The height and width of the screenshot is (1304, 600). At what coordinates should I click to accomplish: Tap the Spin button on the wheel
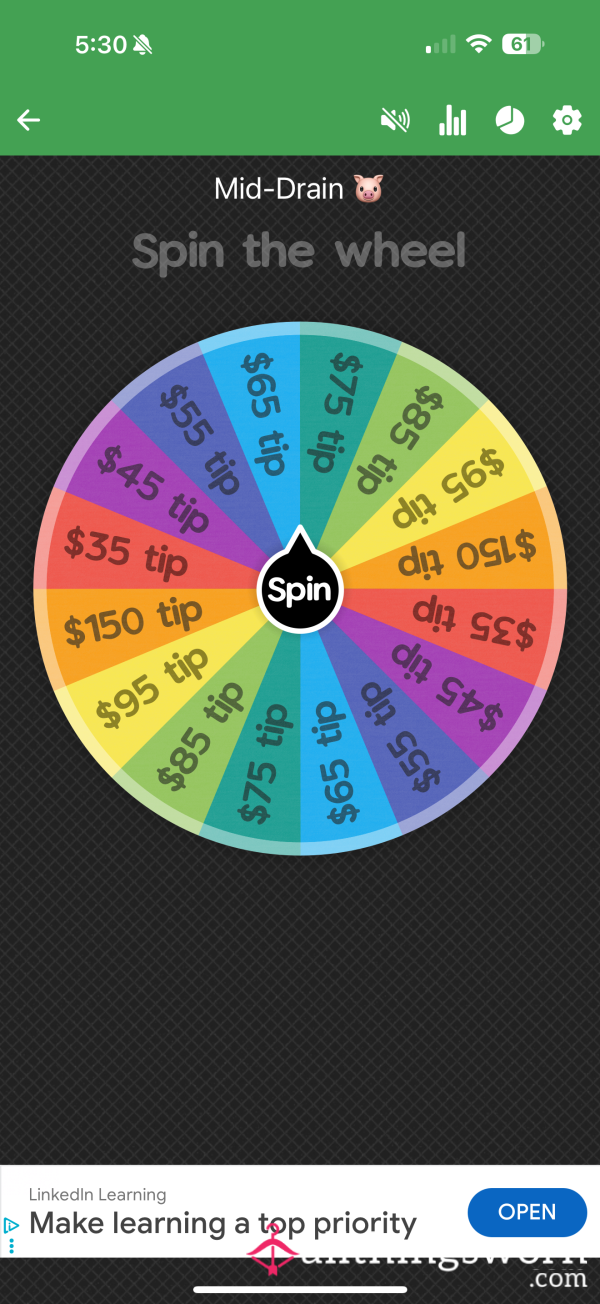click(300, 588)
